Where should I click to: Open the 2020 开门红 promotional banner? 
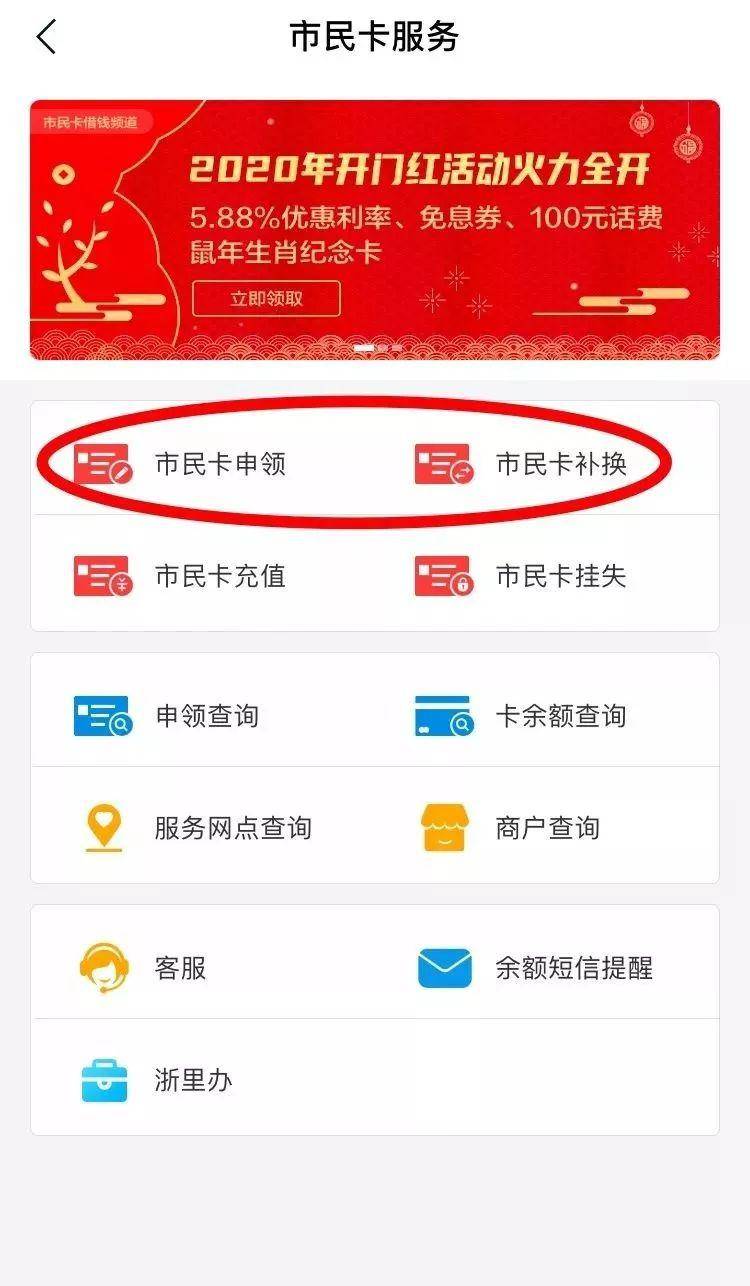pos(375,230)
